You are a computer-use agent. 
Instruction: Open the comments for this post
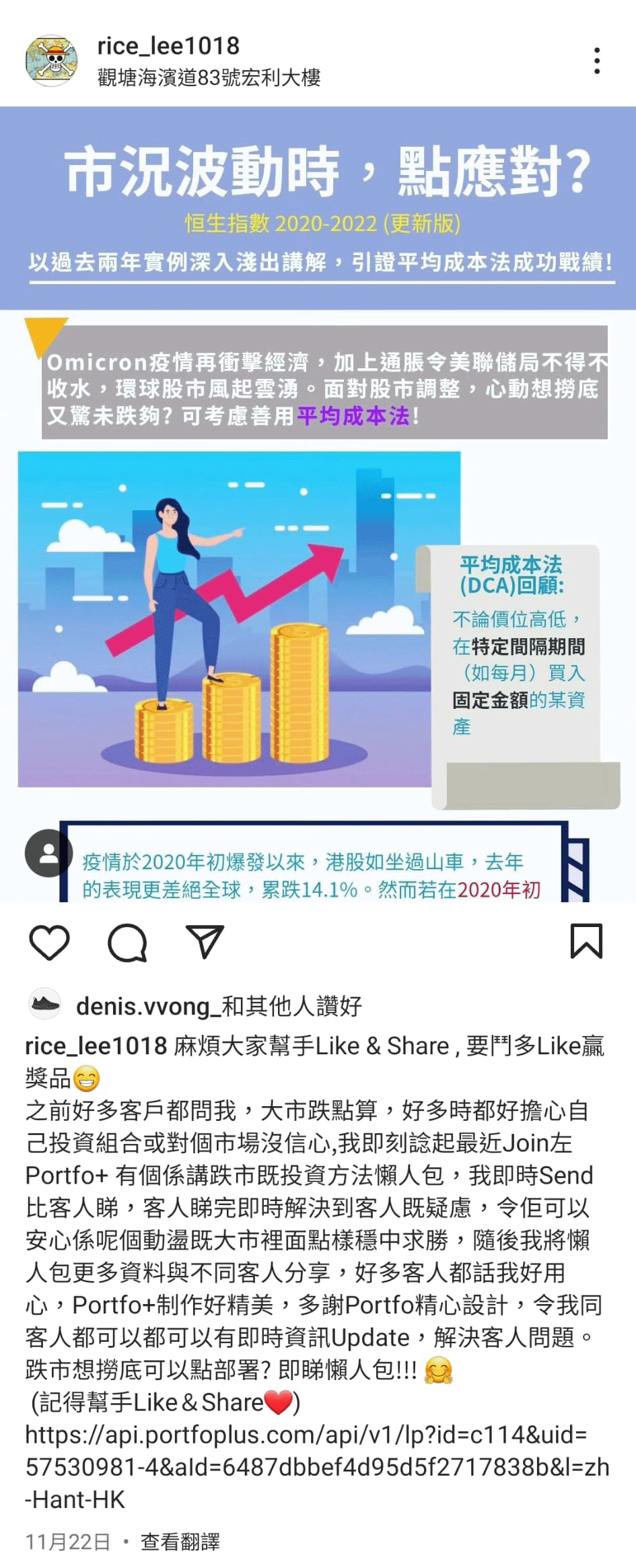pos(127,942)
